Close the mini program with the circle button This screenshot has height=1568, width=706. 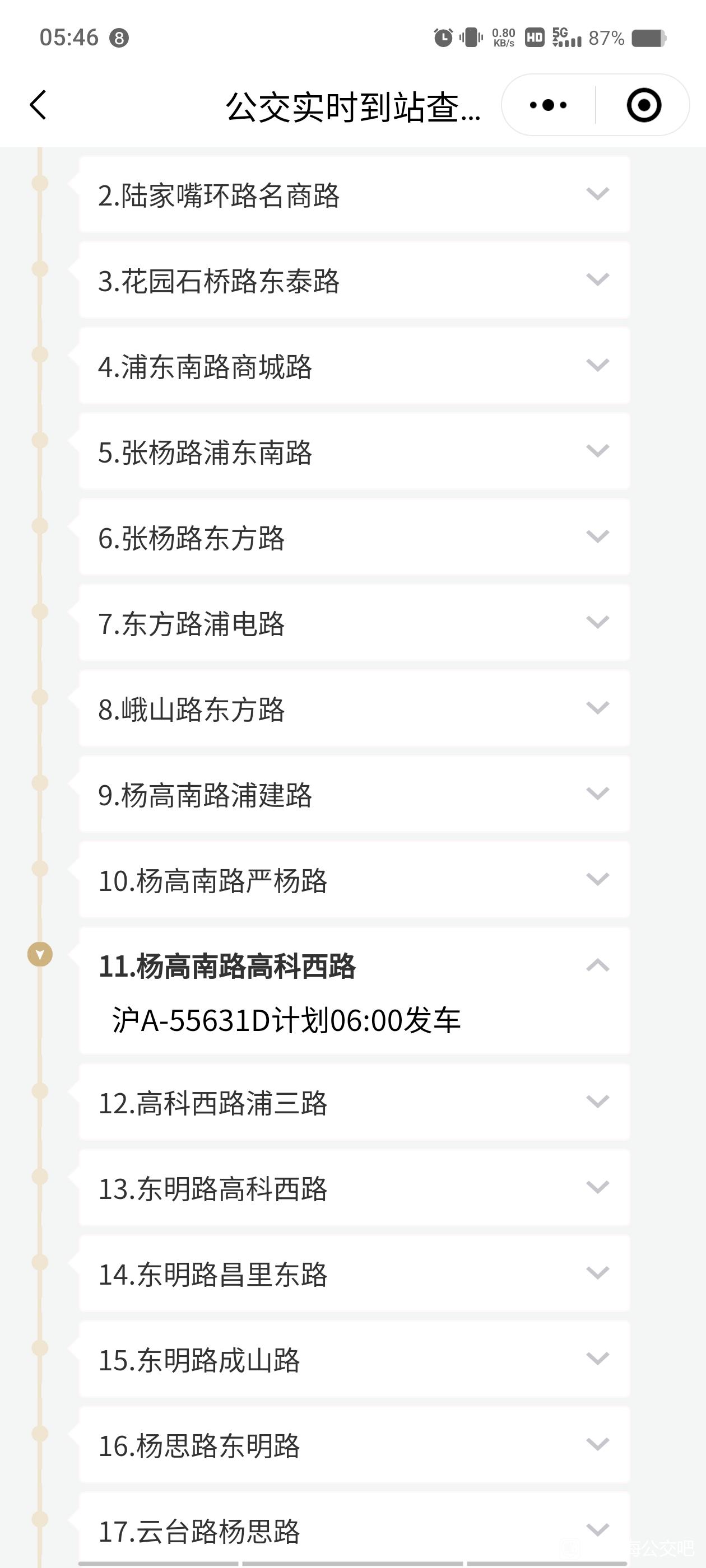pyautogui.click(x=644, y=105)
